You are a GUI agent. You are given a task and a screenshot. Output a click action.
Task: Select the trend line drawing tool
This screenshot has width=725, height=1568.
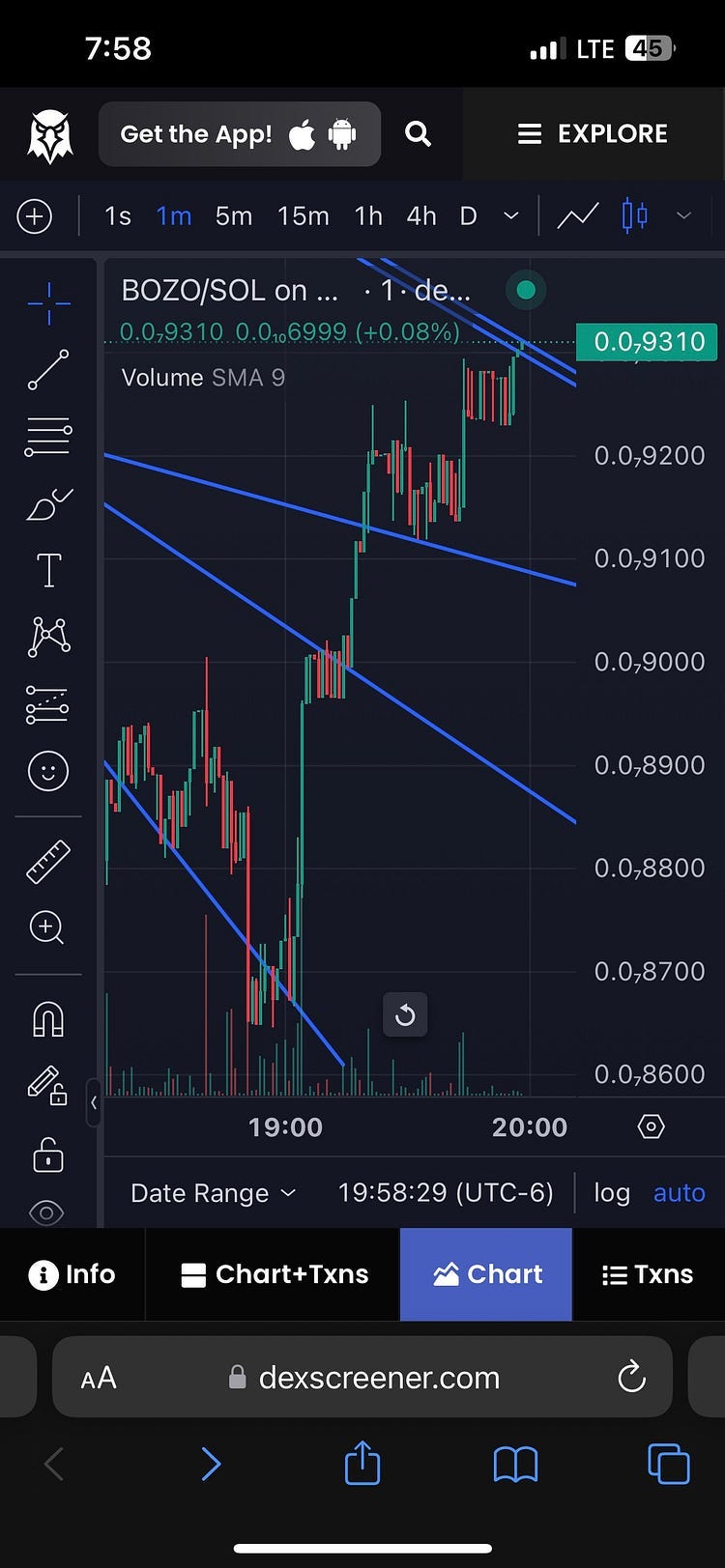(48, 370)
